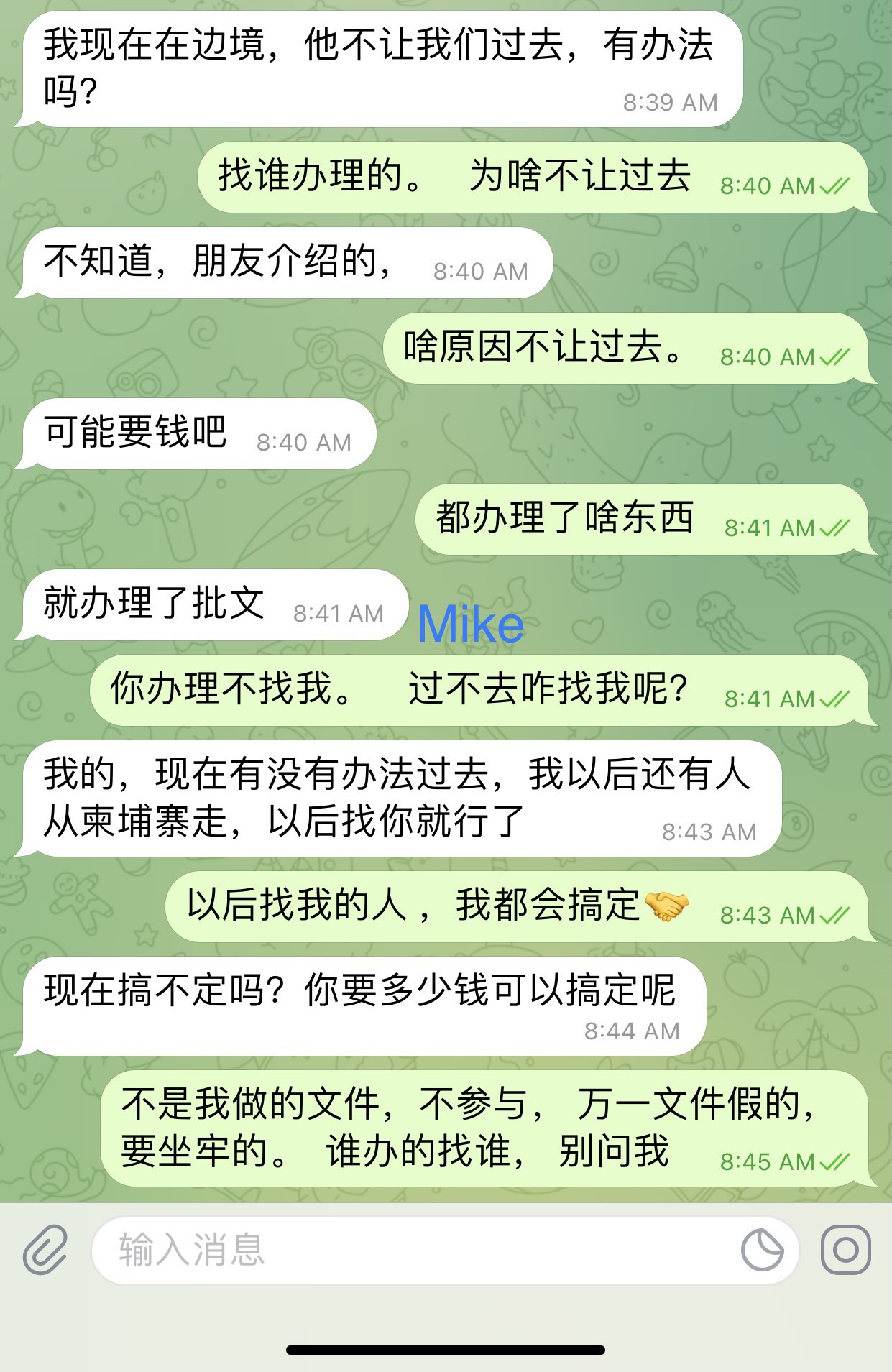Open the attachment paperclip icon
Image resolution: width=892 pixels, height=1372 pixels.
tap(45, 1250)
